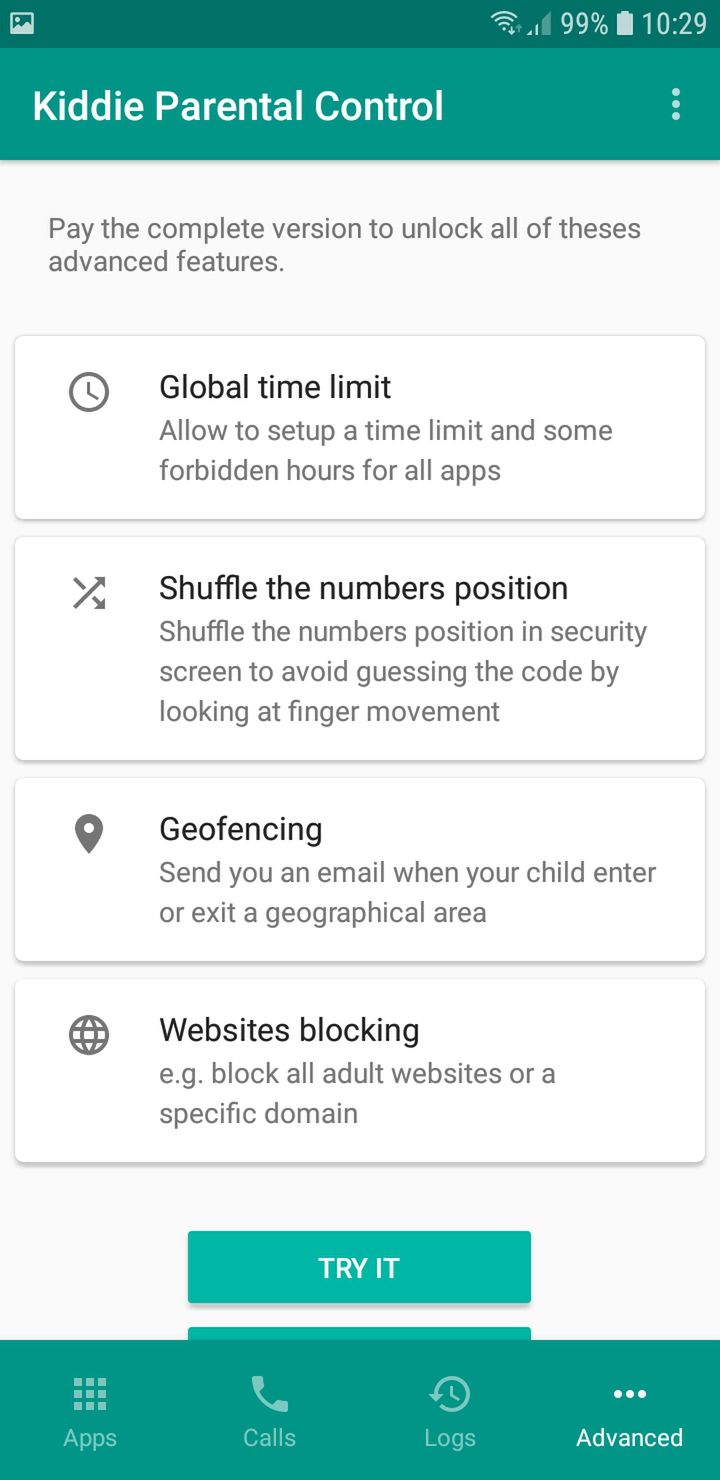Switch to the Logs tab
The image size is (720, 1480).
(450, 1410)
